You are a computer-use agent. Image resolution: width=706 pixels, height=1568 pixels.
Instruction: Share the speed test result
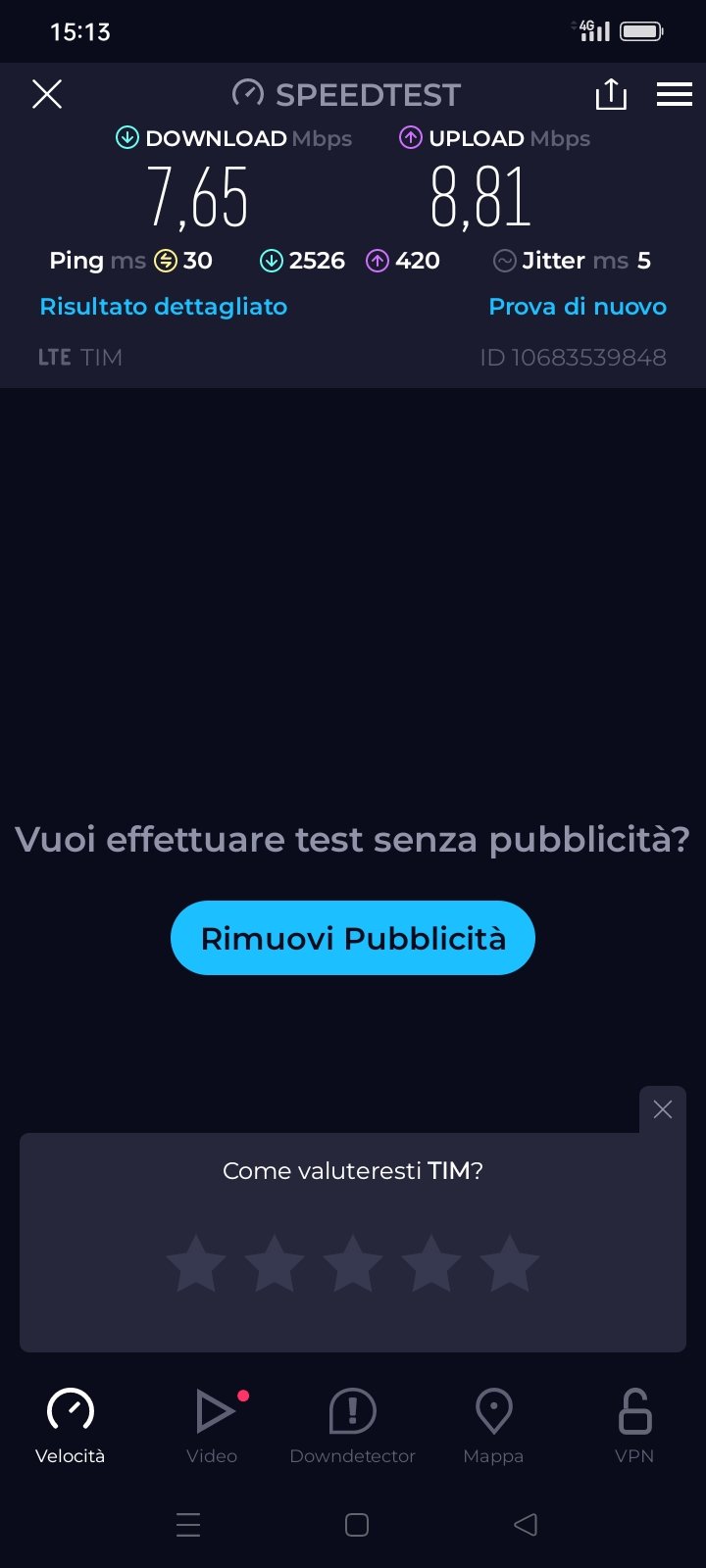coord(611,94)
